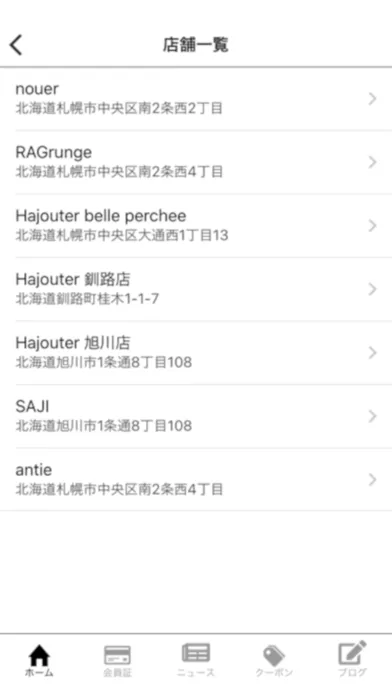Go back using the header arrow

pos(16,45)
